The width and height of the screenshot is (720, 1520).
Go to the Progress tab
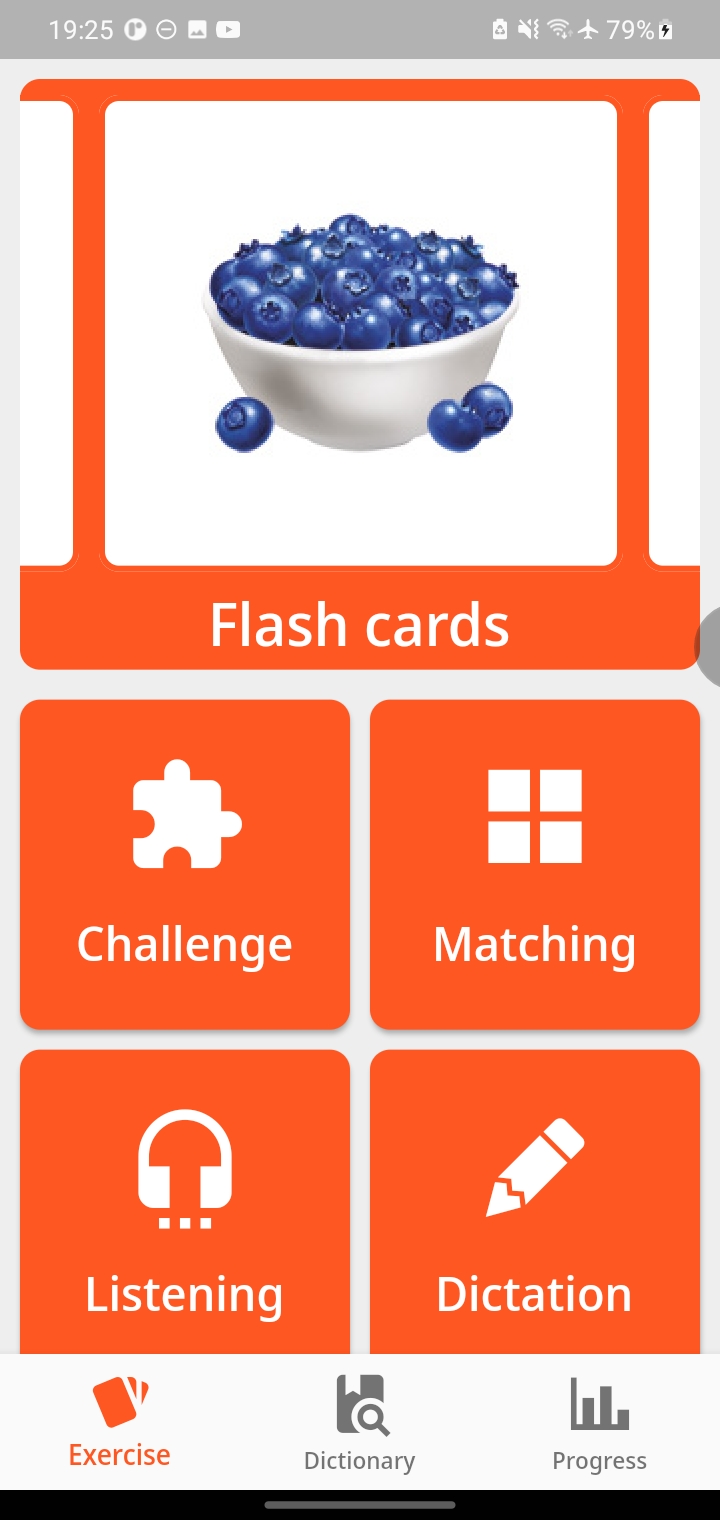pos(600,1422)
